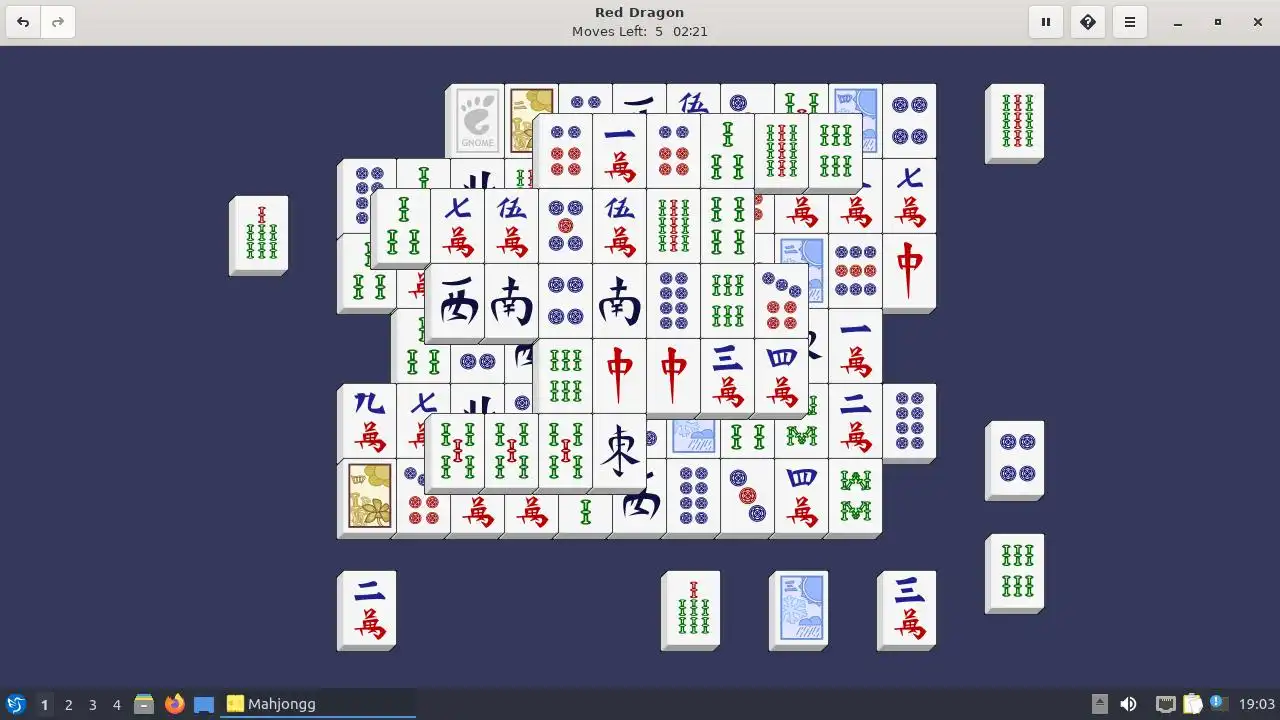Minimize the Mahjongg window
Screen dimensions: 1280x720
coord(1178,22)
